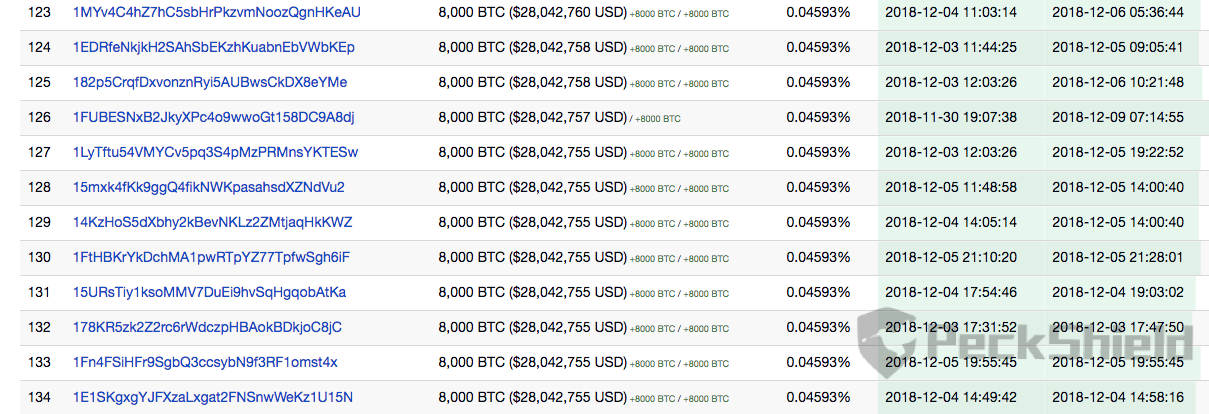View details for address 15mxk4fKk9gg
The height and width of the screenshot is (414, 1209).
[209, 187]
